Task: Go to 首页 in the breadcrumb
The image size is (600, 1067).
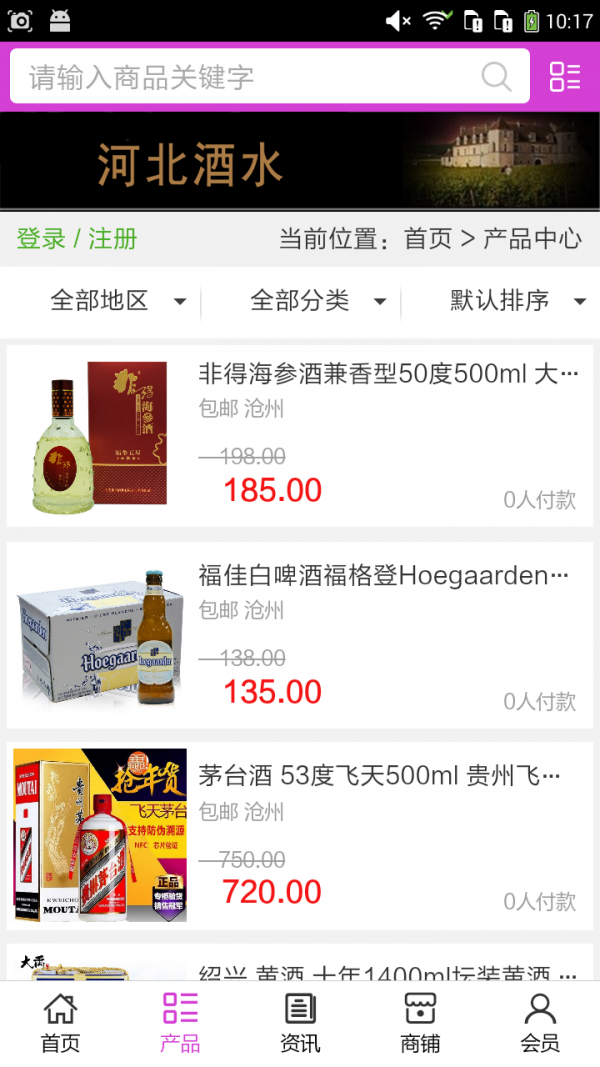Action: [428, 239]
